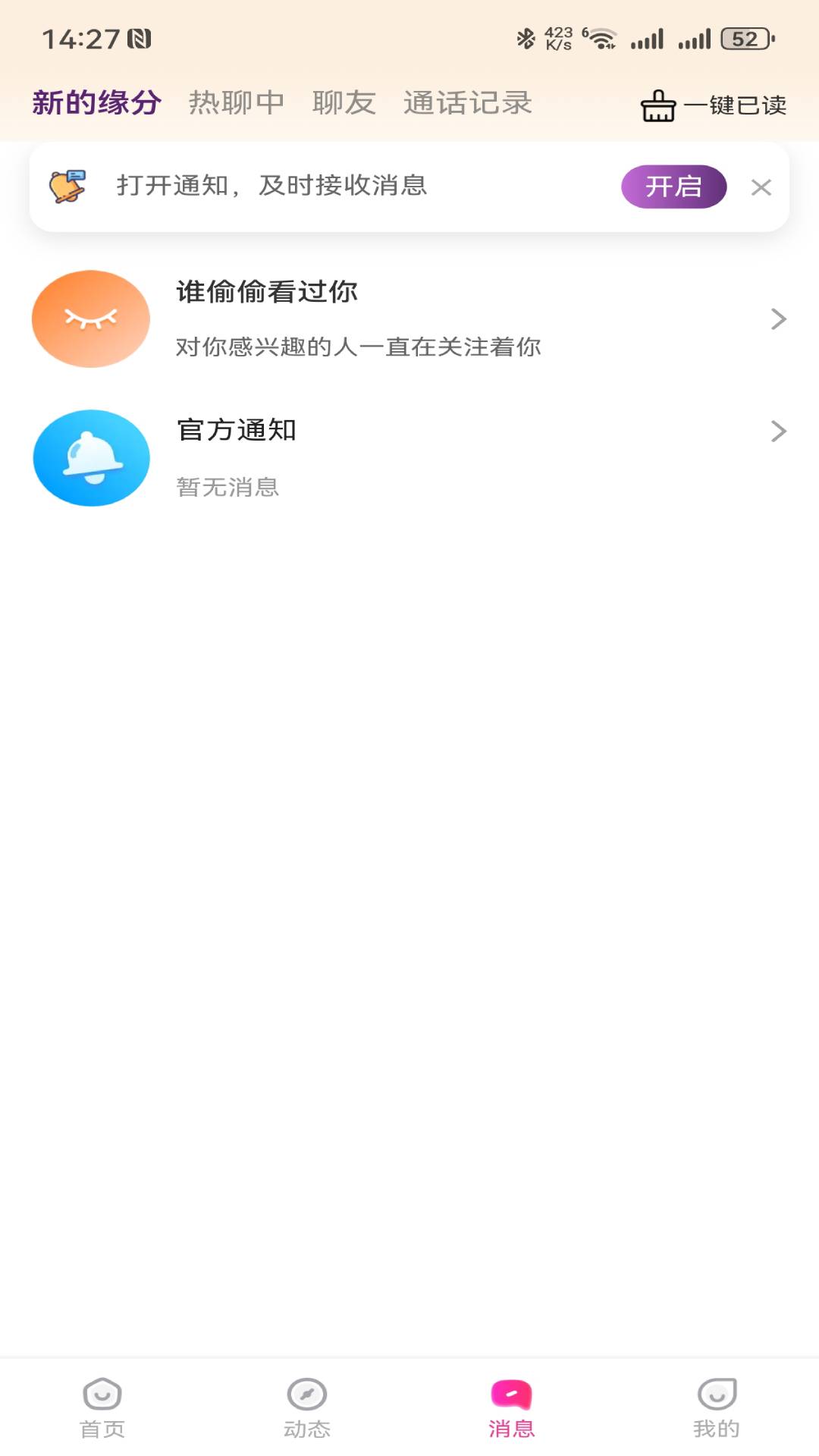Tap the blue bell icon for 官方通知
819x1456 pixels.
[x=90, y=458]
